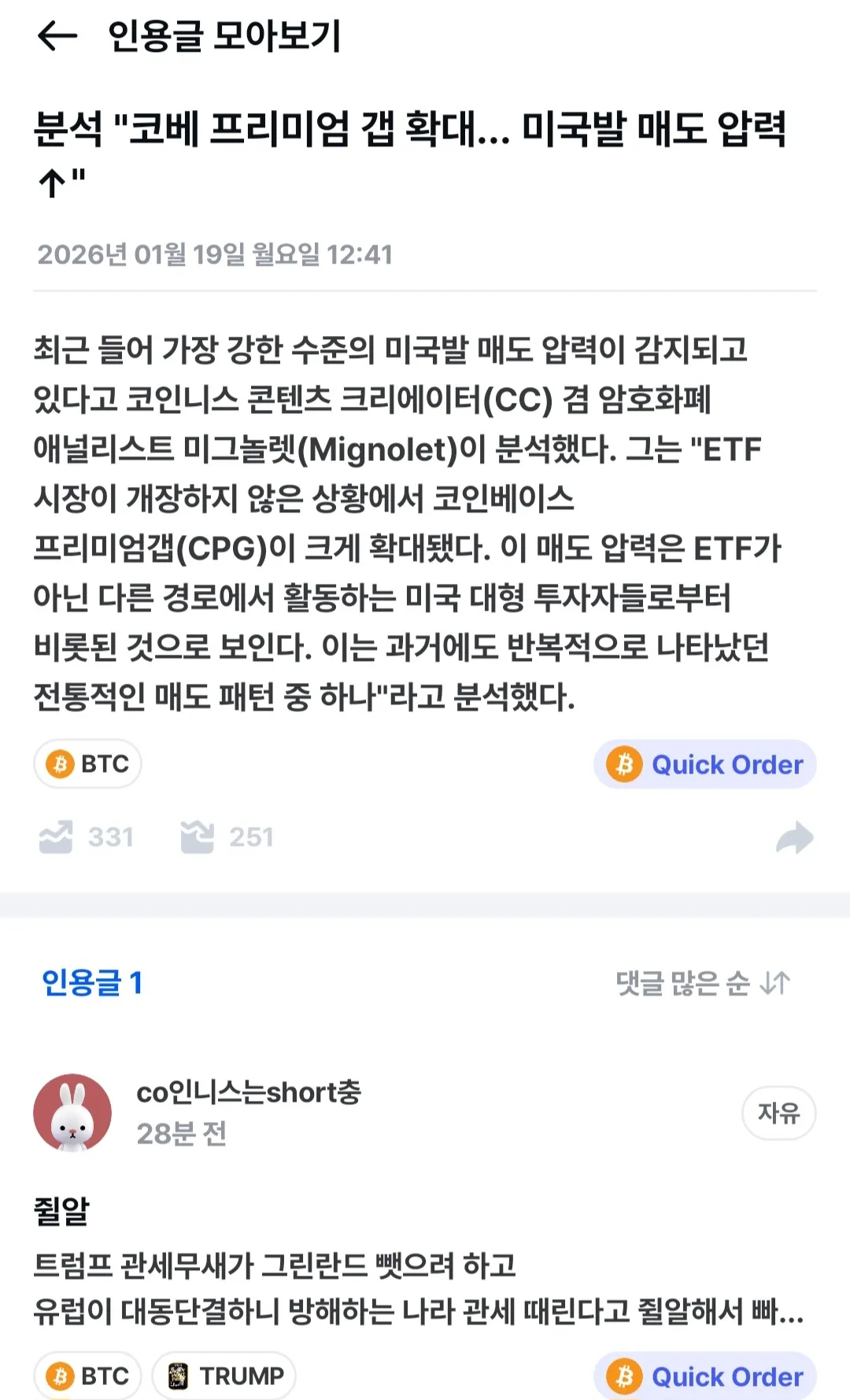Share this article
This screenshot has height=1400, width=850.
[793, 837]
